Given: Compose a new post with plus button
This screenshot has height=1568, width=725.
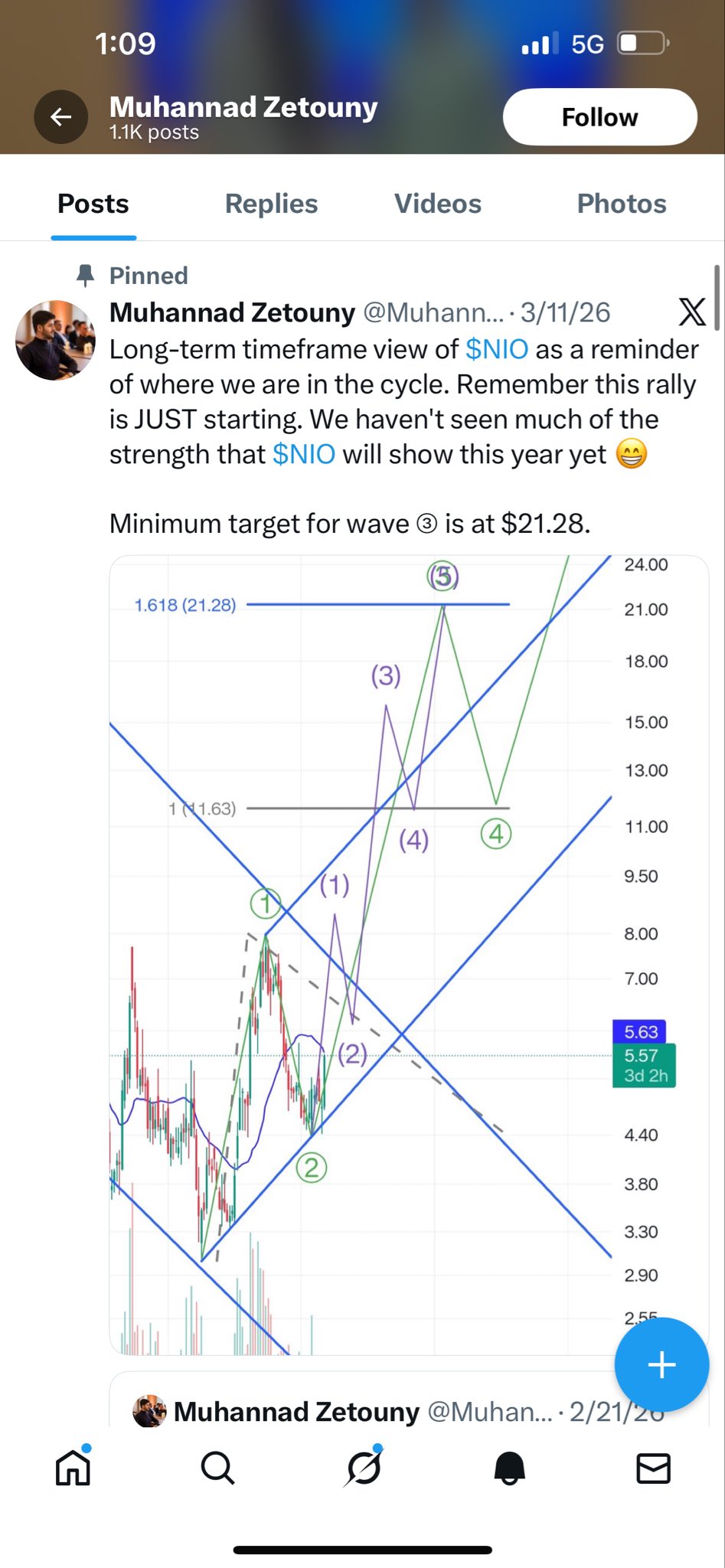Looking at the screenshot, I should point(661,1364).
